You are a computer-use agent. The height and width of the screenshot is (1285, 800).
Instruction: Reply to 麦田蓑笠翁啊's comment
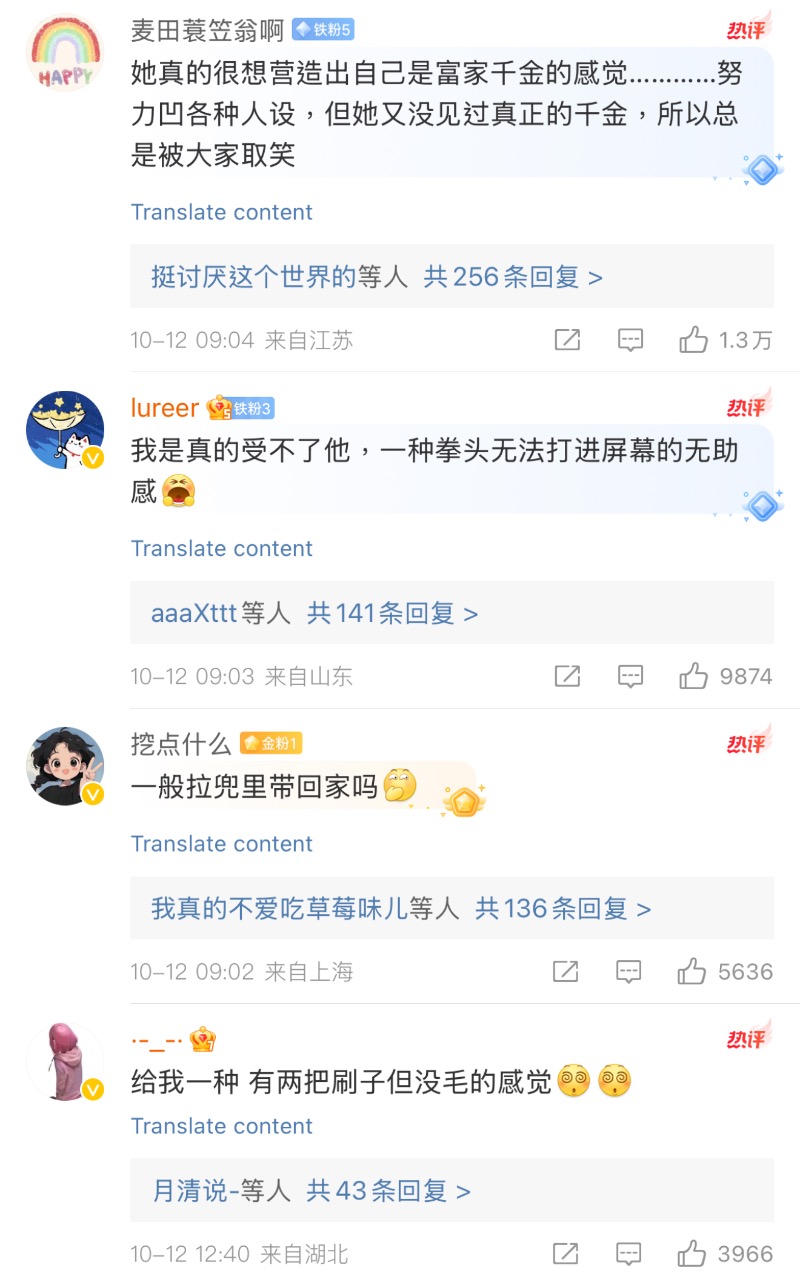[x=630, y=340]
